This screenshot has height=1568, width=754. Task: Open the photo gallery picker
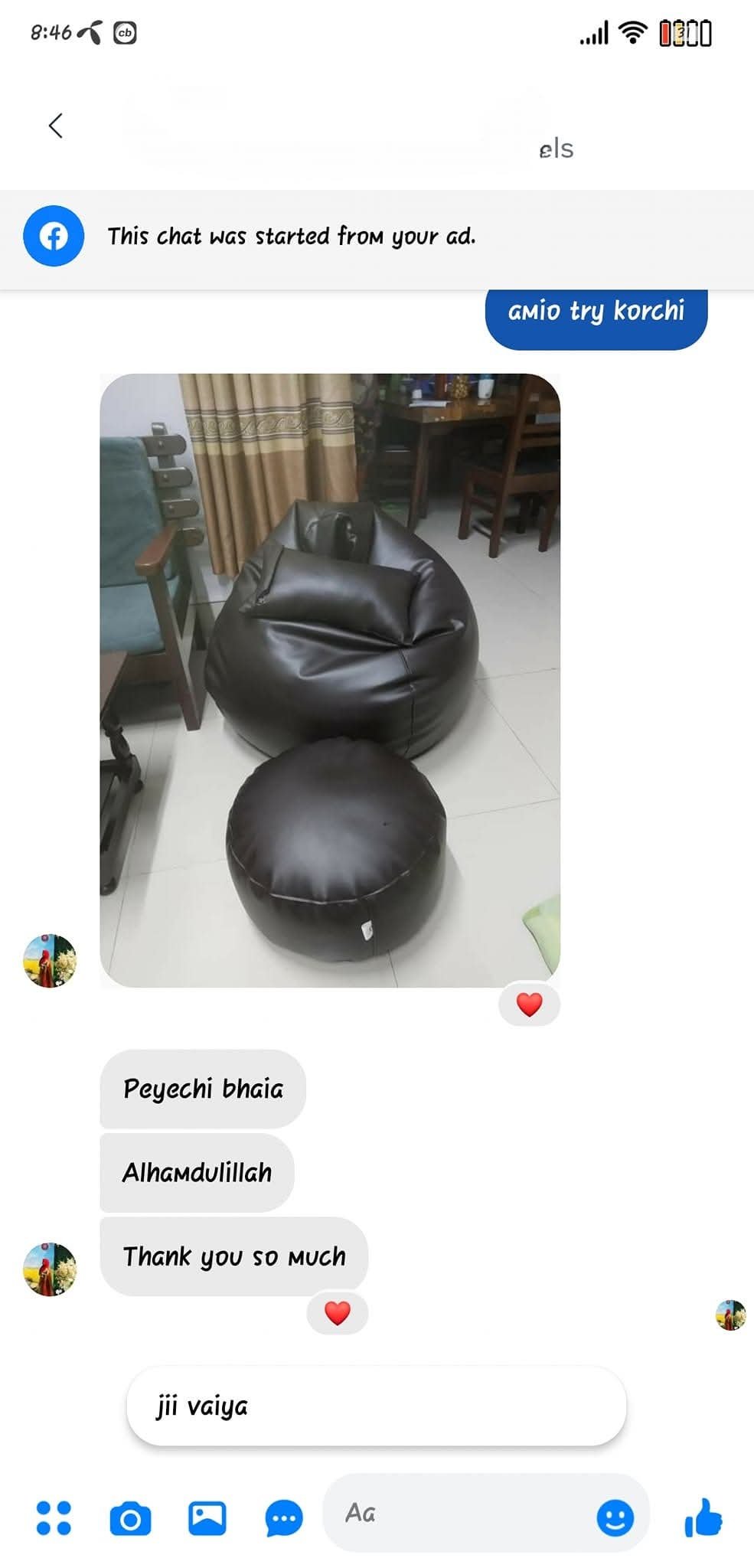pos(207,1517)
